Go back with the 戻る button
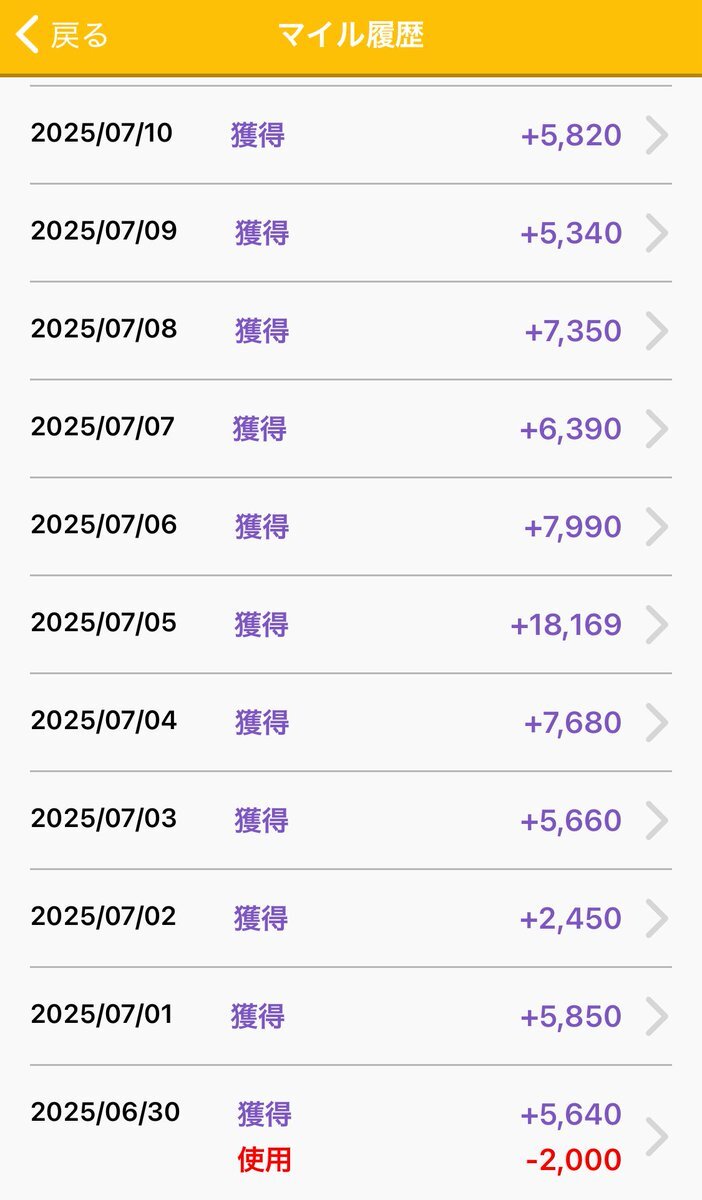Image resolution: width=702 pixels, height=1200 pixels. pyautogui.click(x=62, y=36)
